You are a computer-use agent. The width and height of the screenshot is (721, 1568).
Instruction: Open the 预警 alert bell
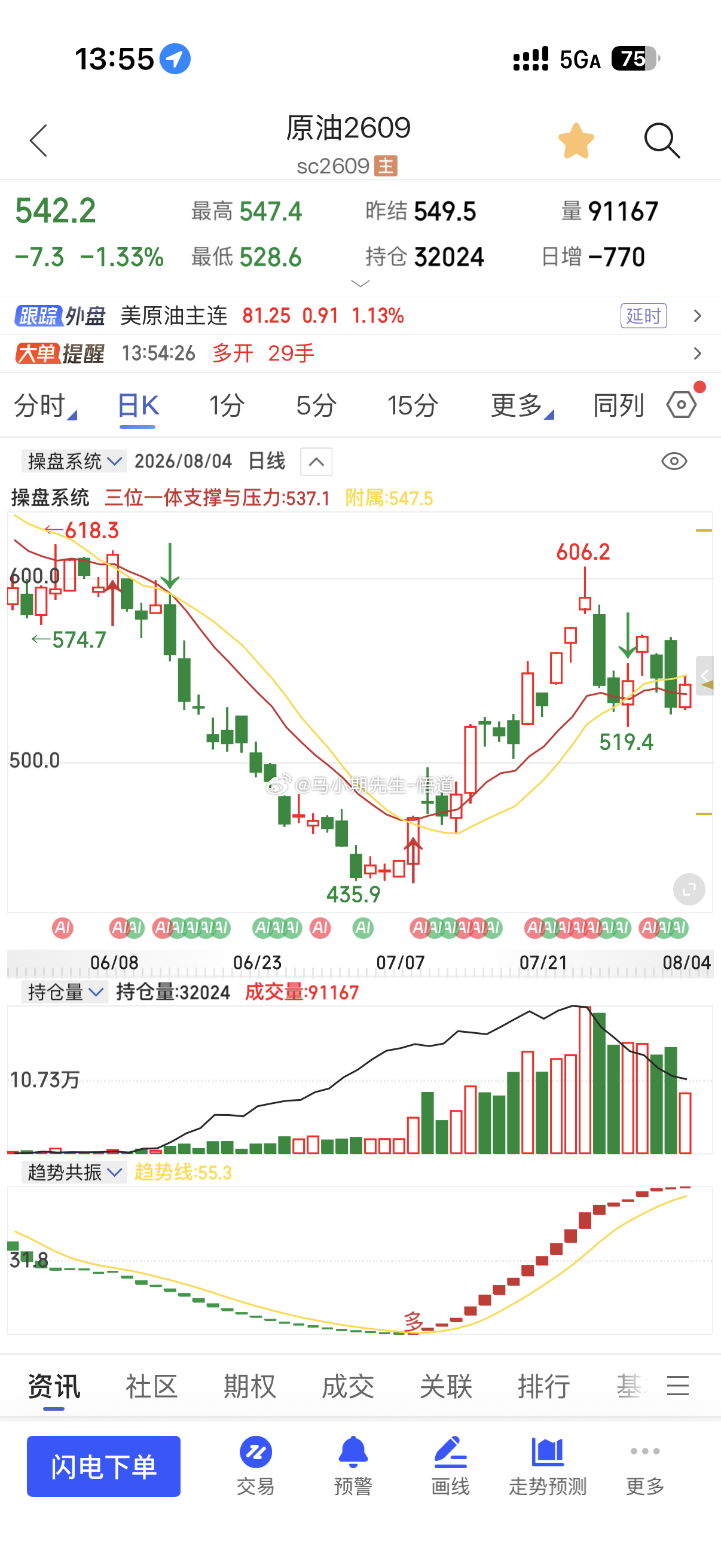(353, 1465)
